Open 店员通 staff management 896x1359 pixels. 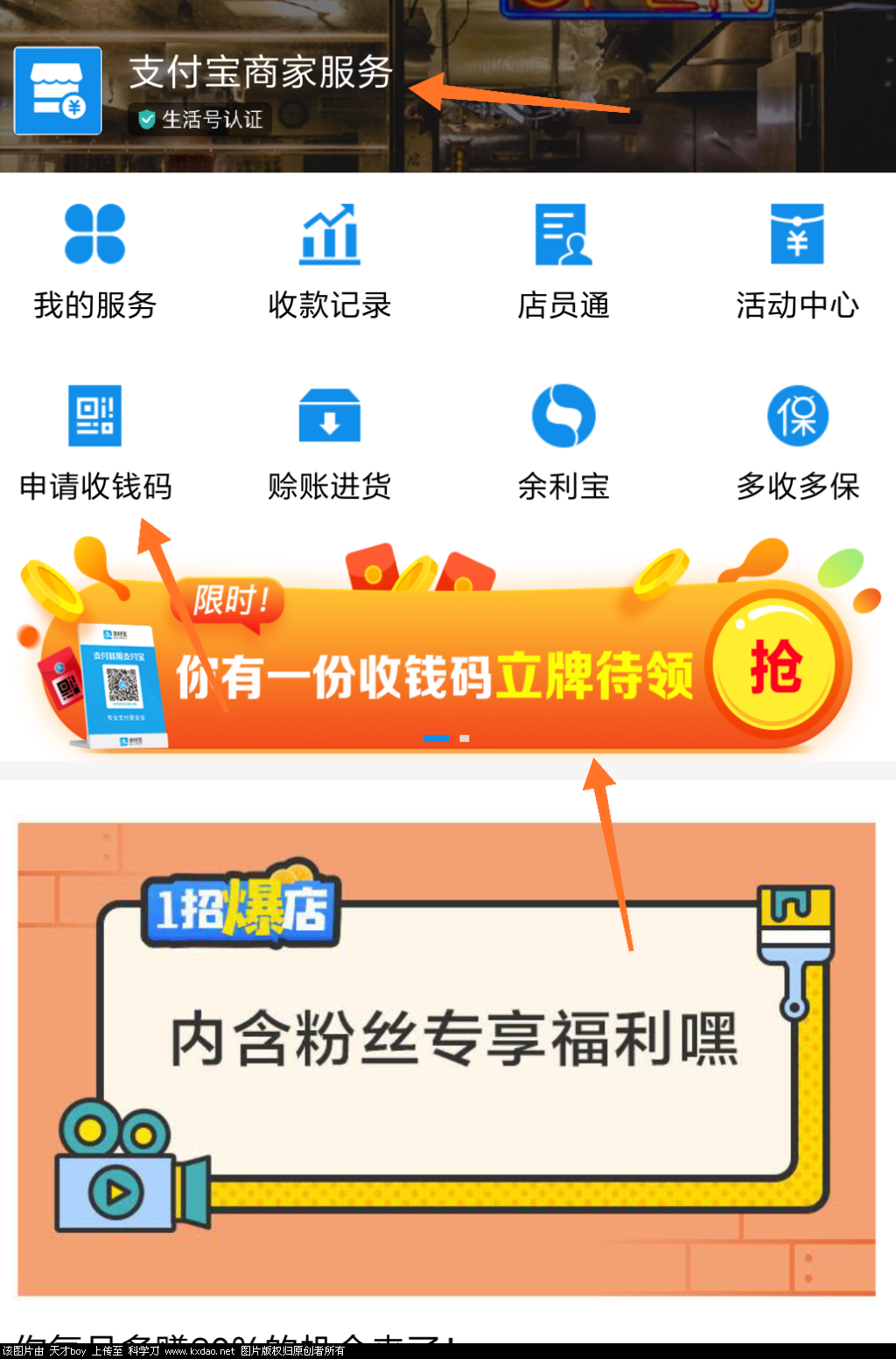[x=563, y=260]
